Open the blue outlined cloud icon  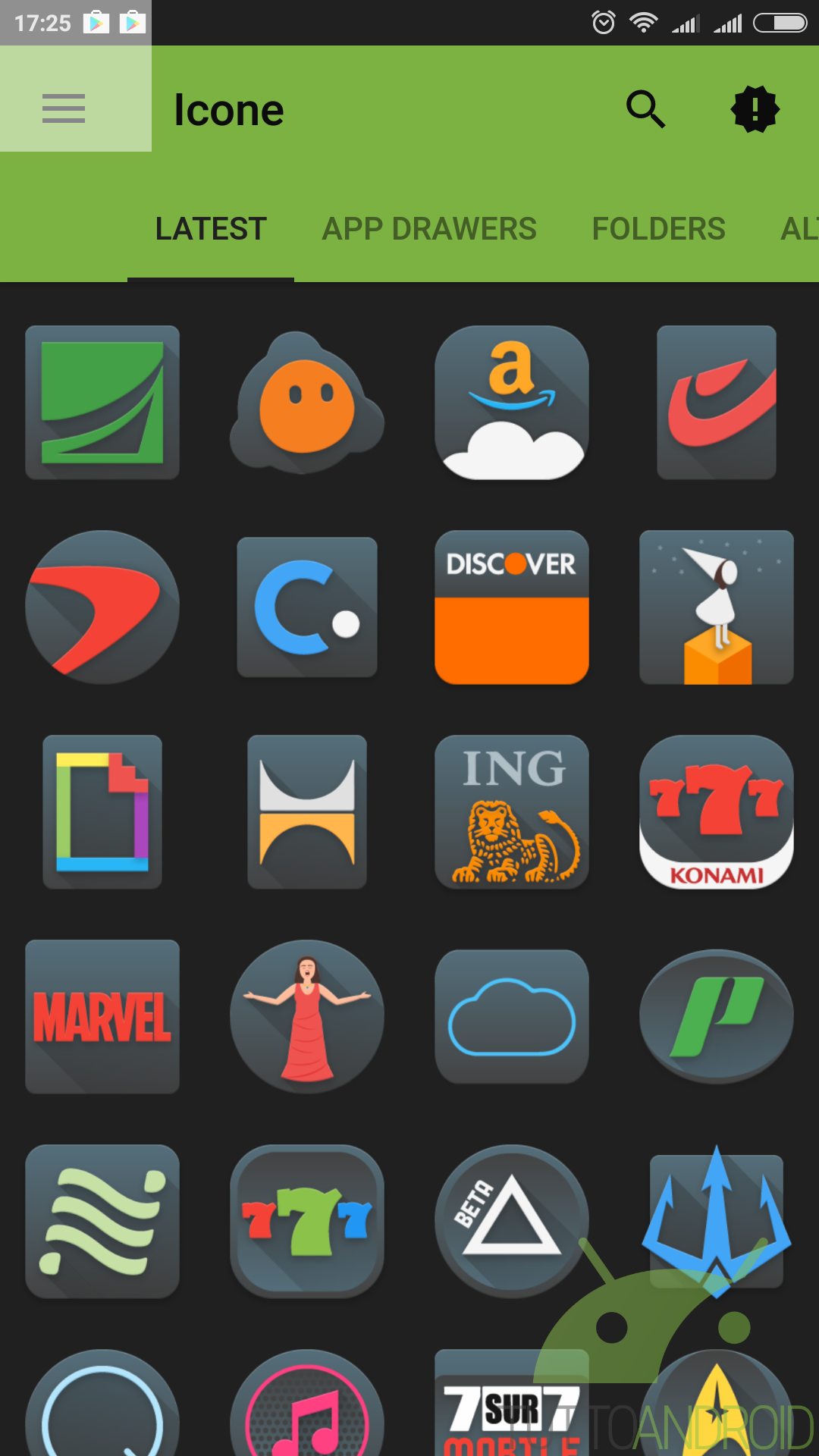(x=512, y=1017)
